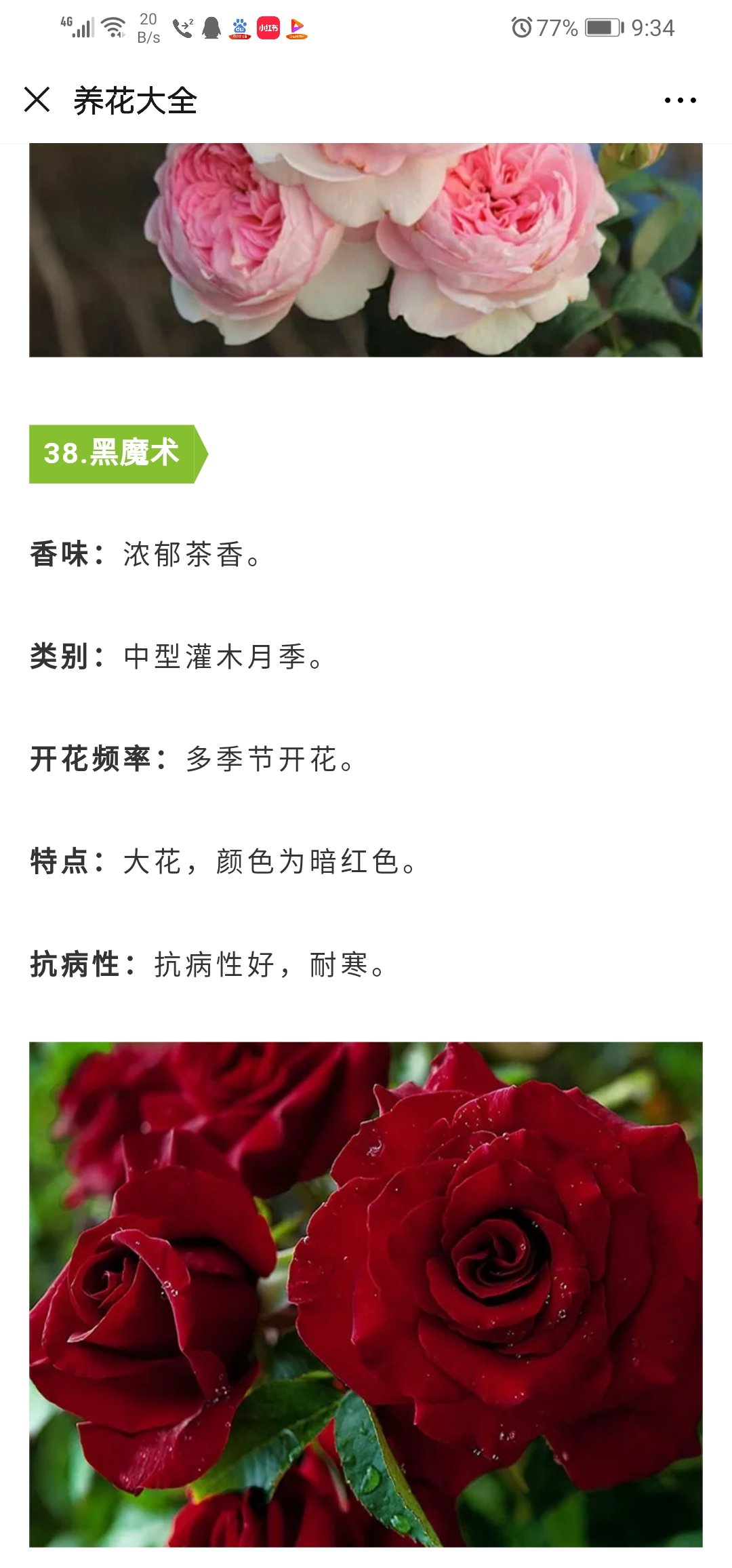This screenshot has width=732, height=1568.
Task: Close the 养花大全 article page
Action: tap(37, 100)
